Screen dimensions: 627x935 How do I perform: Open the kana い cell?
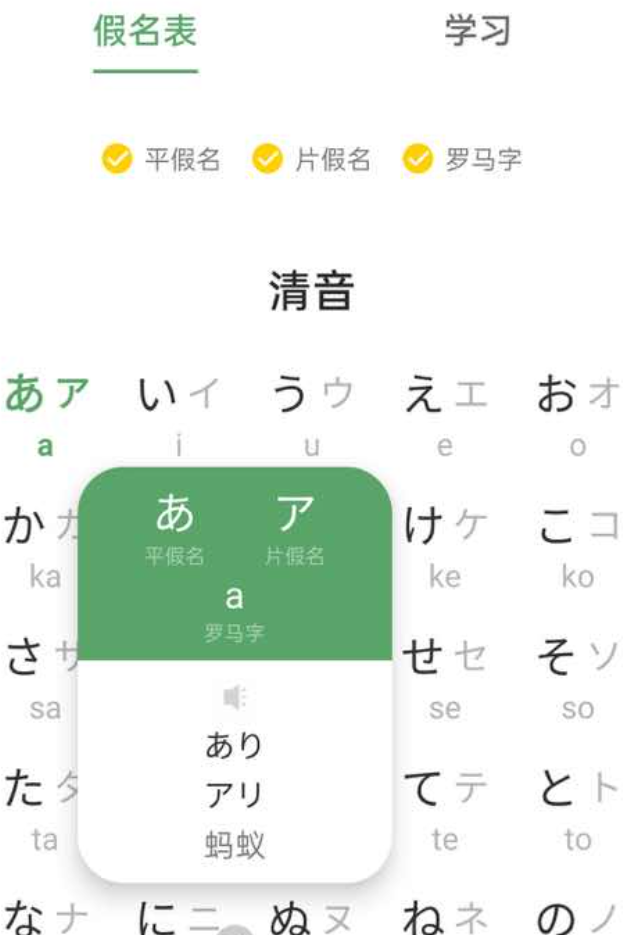178,410
